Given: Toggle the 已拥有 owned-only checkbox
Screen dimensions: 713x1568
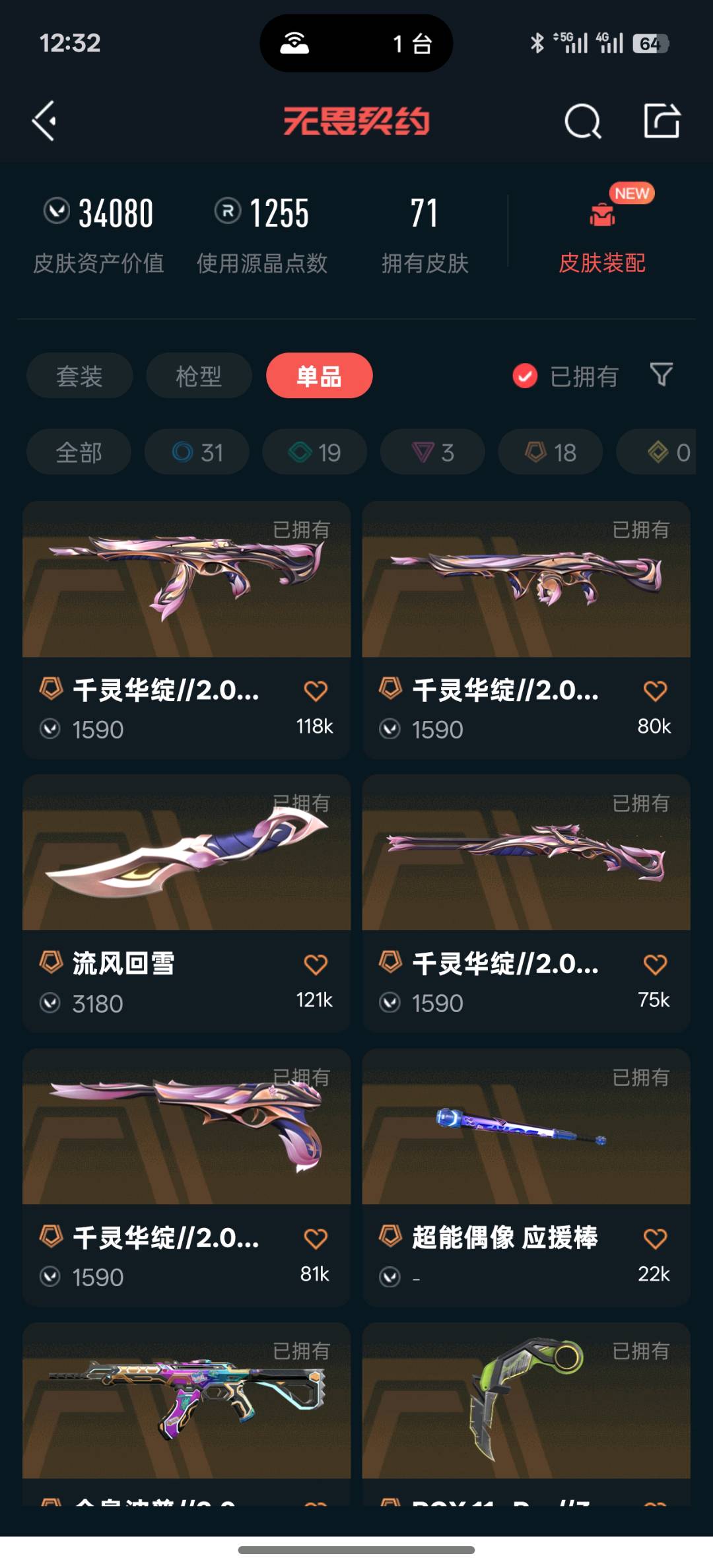Looking at the screenshot, I should 525,376.
